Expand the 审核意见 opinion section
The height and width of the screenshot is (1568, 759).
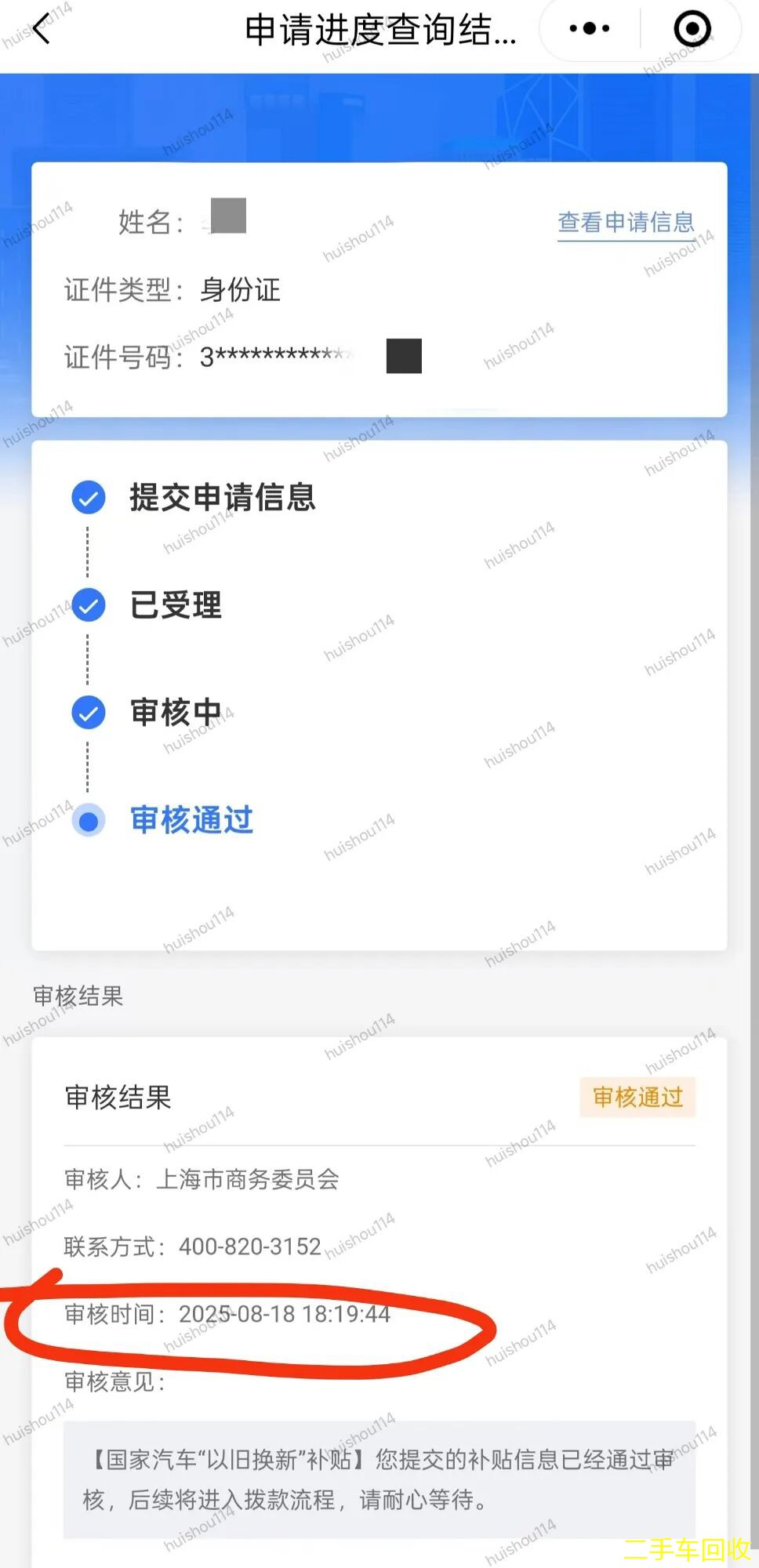point(116,1382)
